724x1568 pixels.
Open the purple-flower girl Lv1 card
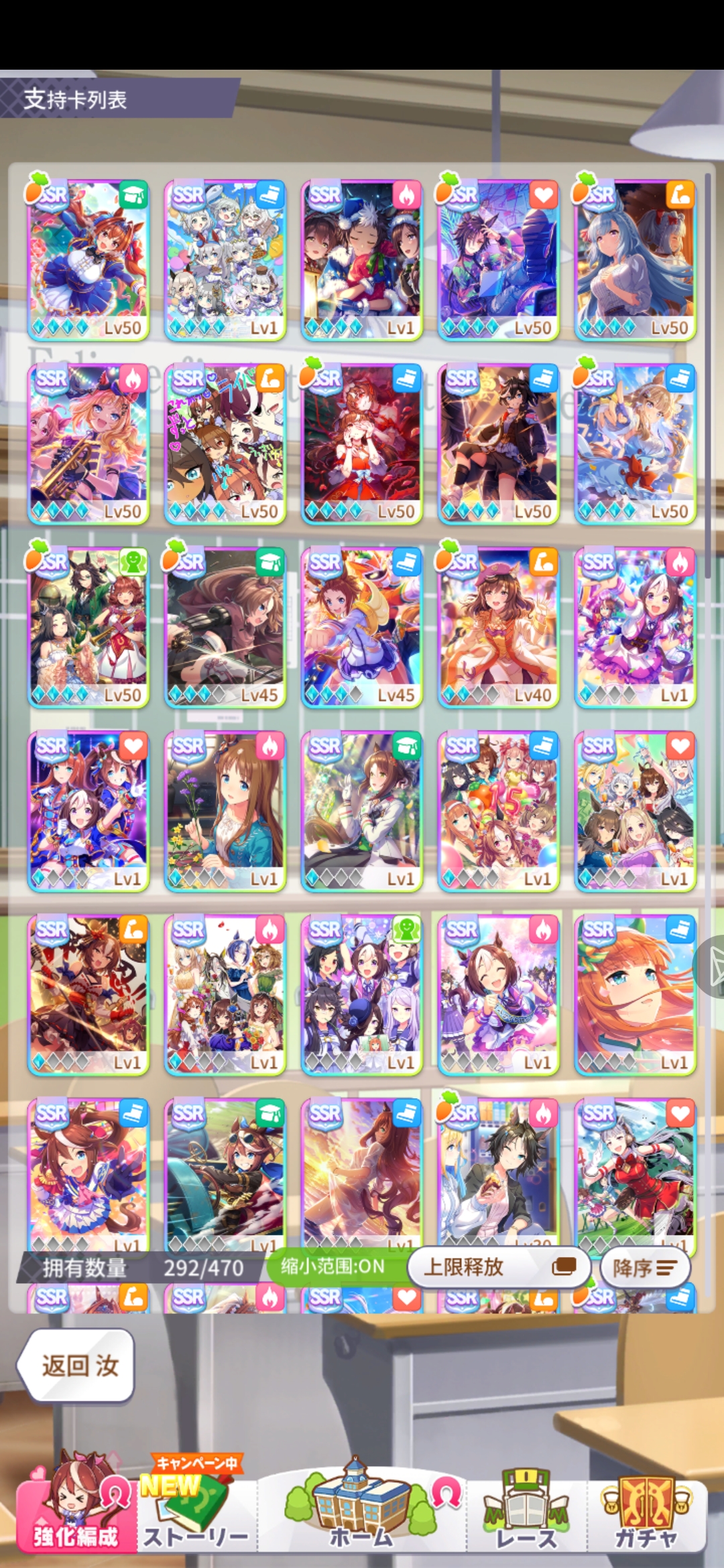point(225,811)
